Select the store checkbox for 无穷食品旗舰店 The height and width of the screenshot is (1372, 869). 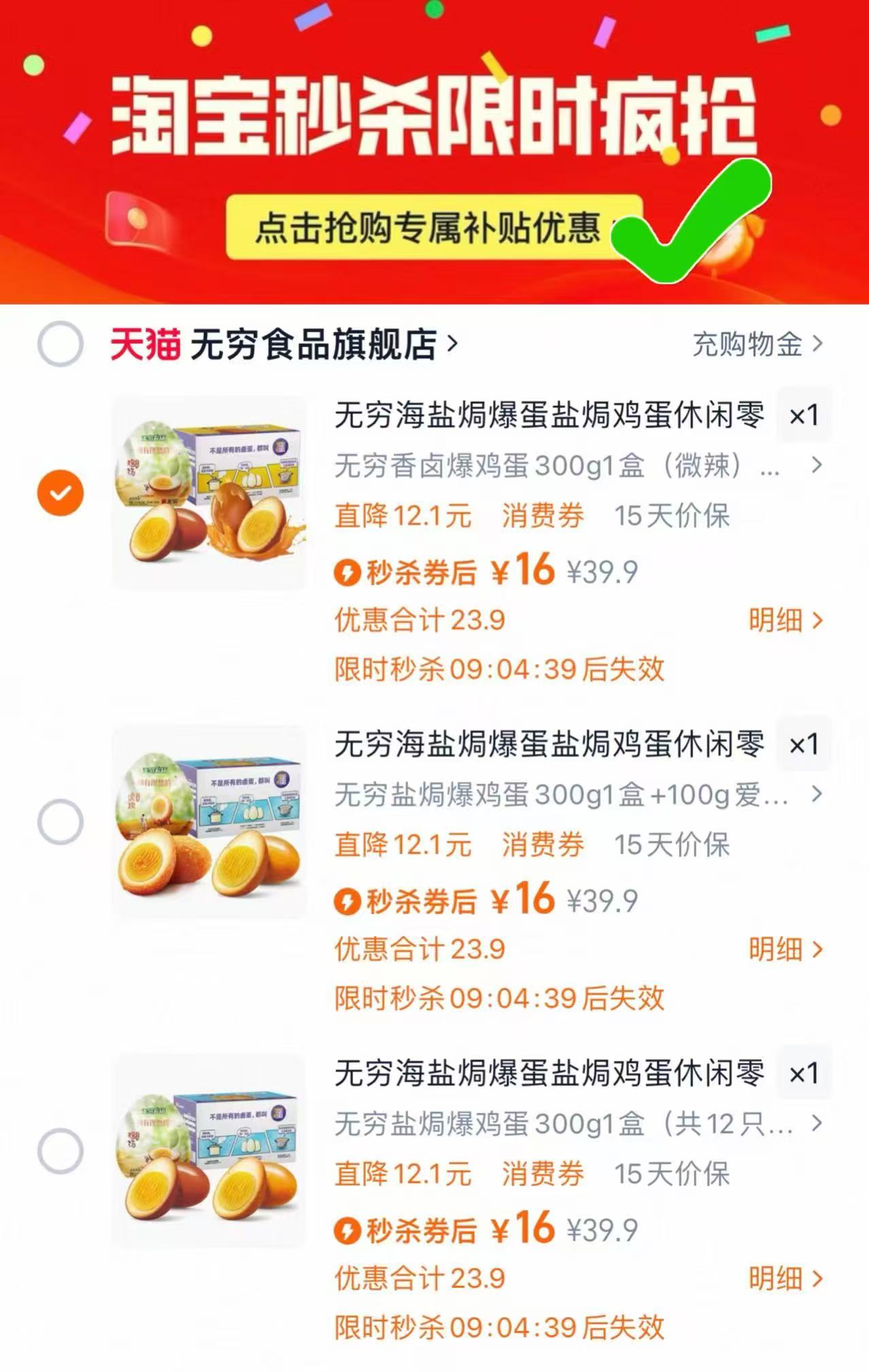tap(61, 346)
